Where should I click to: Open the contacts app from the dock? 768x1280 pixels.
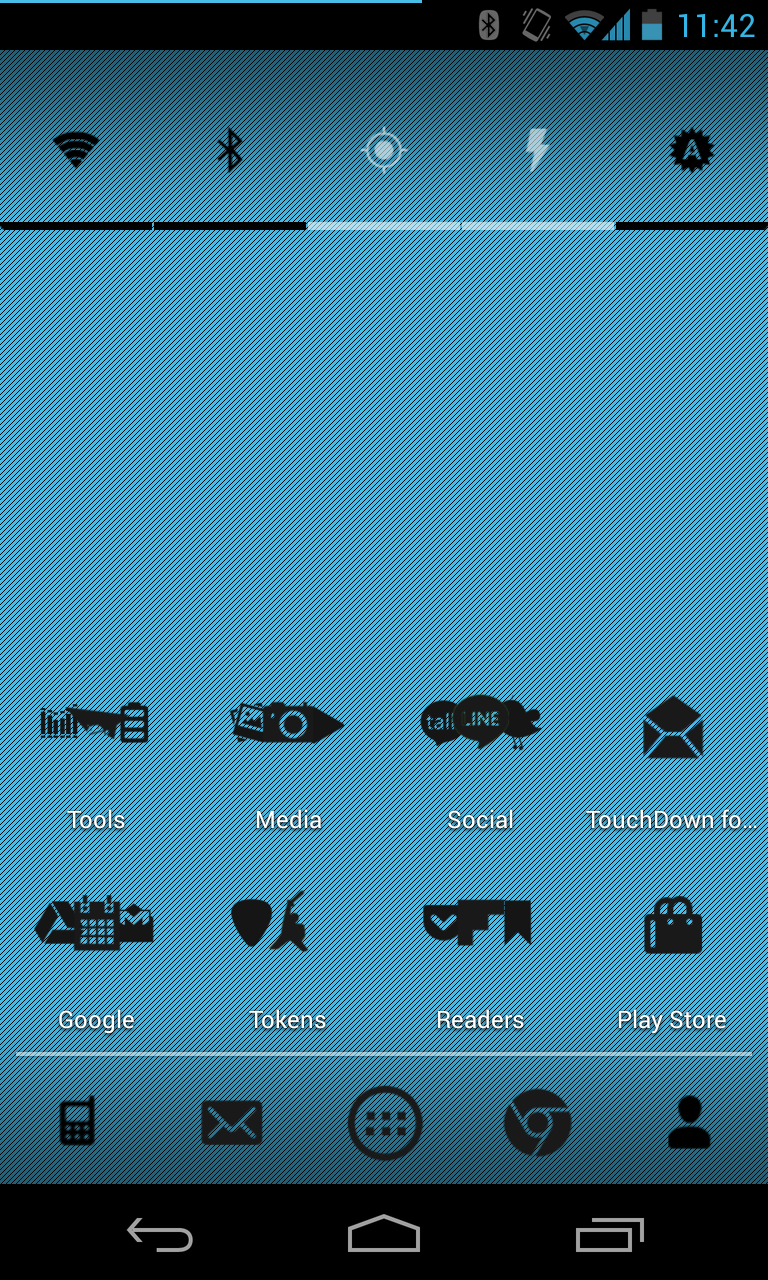pyautogui.click(x=689, y=1122)
